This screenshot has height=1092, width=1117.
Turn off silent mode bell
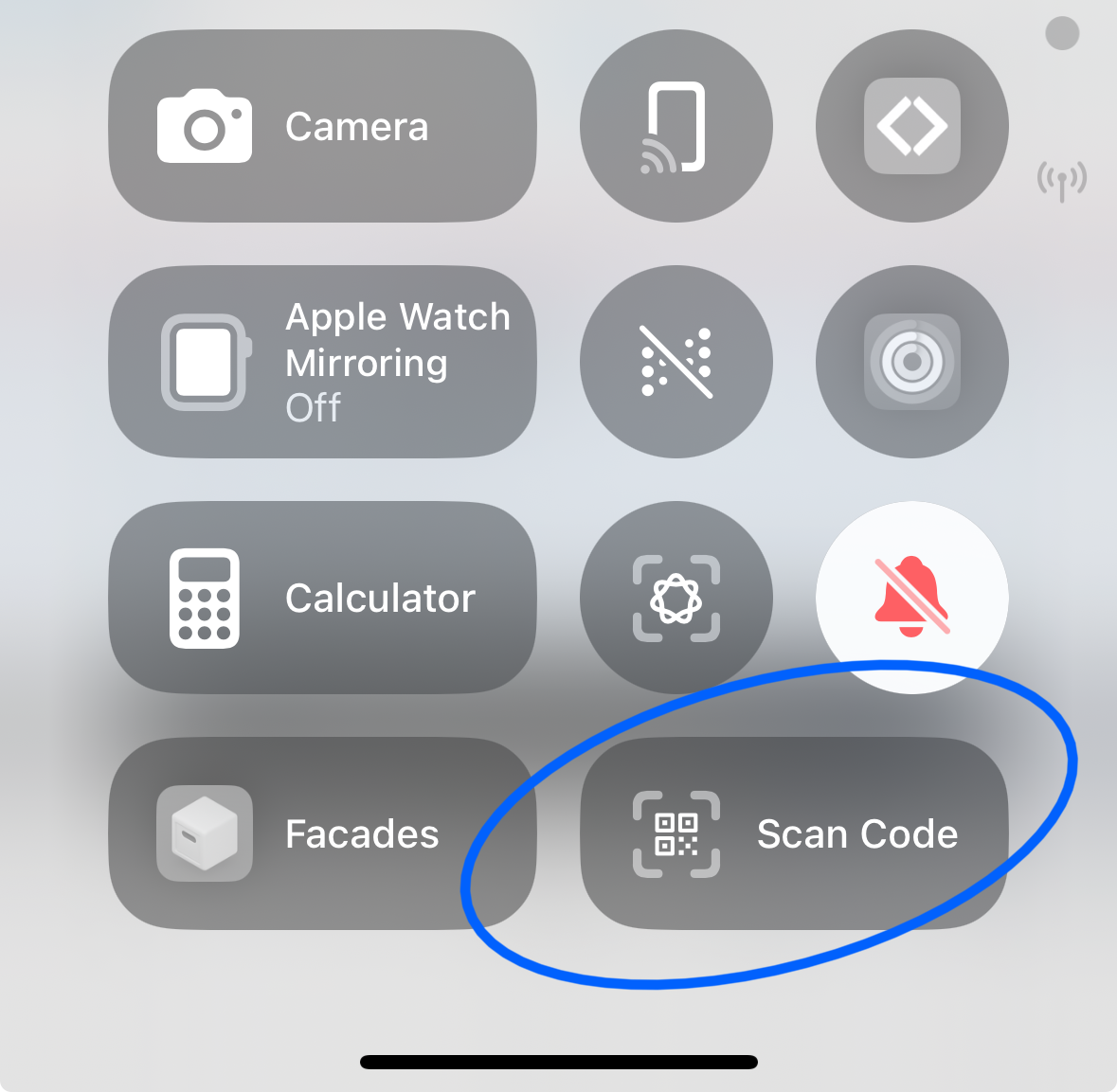tap(911, 598)
